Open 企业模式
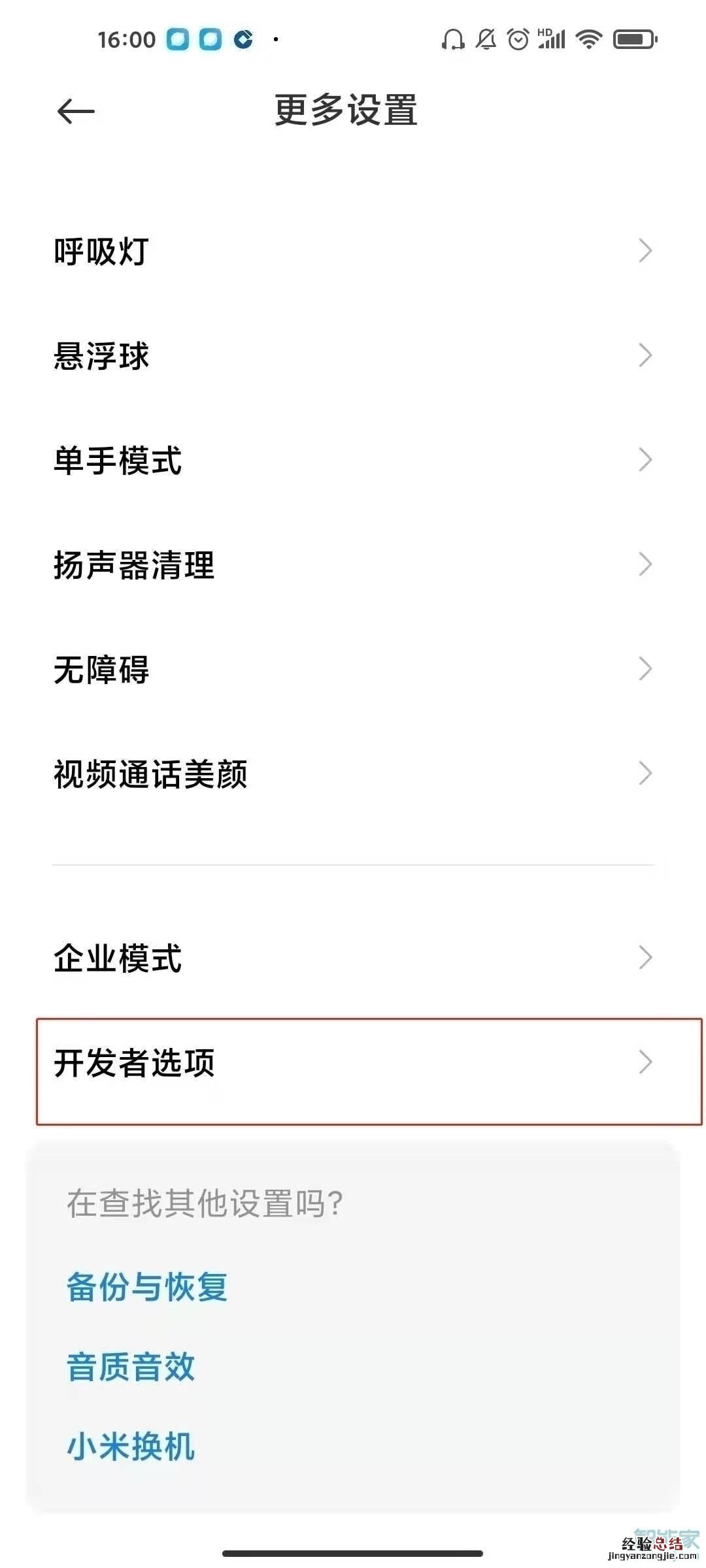The image size is (706, 1568). pos(353,958)
